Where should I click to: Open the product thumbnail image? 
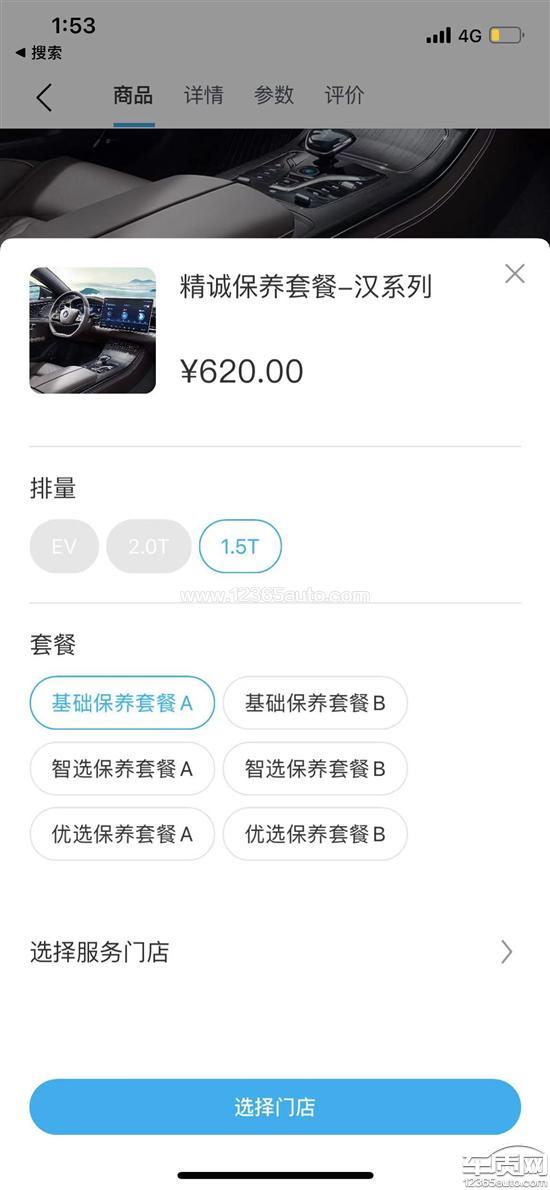pos(93,330)
